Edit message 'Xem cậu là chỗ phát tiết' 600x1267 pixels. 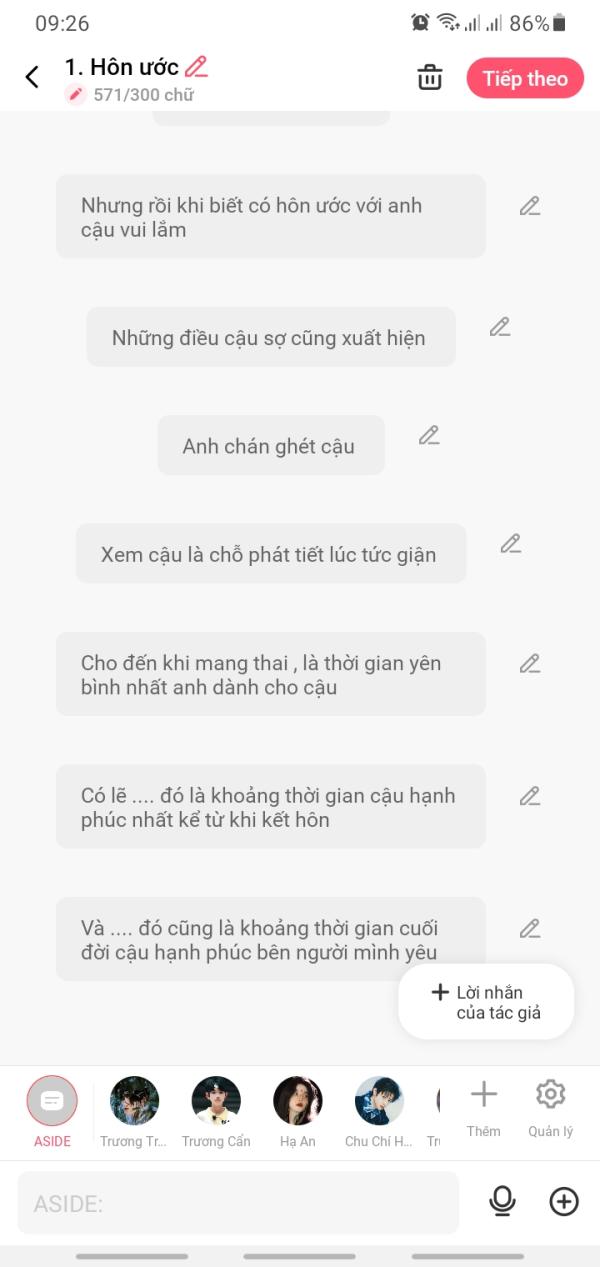511,543
